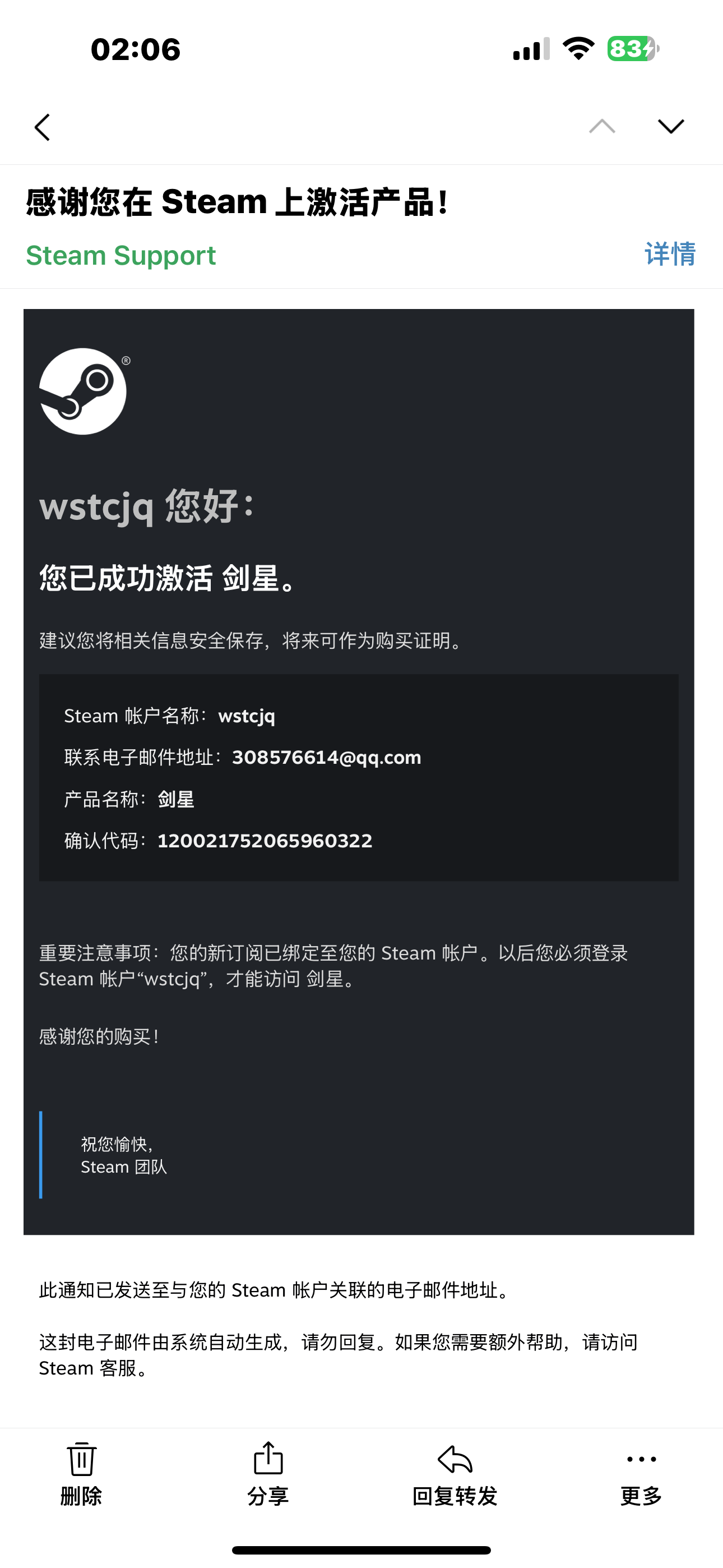Screen dimensions: 723x1568
Task: Jump to the previous email
Action: coord(602,126)
